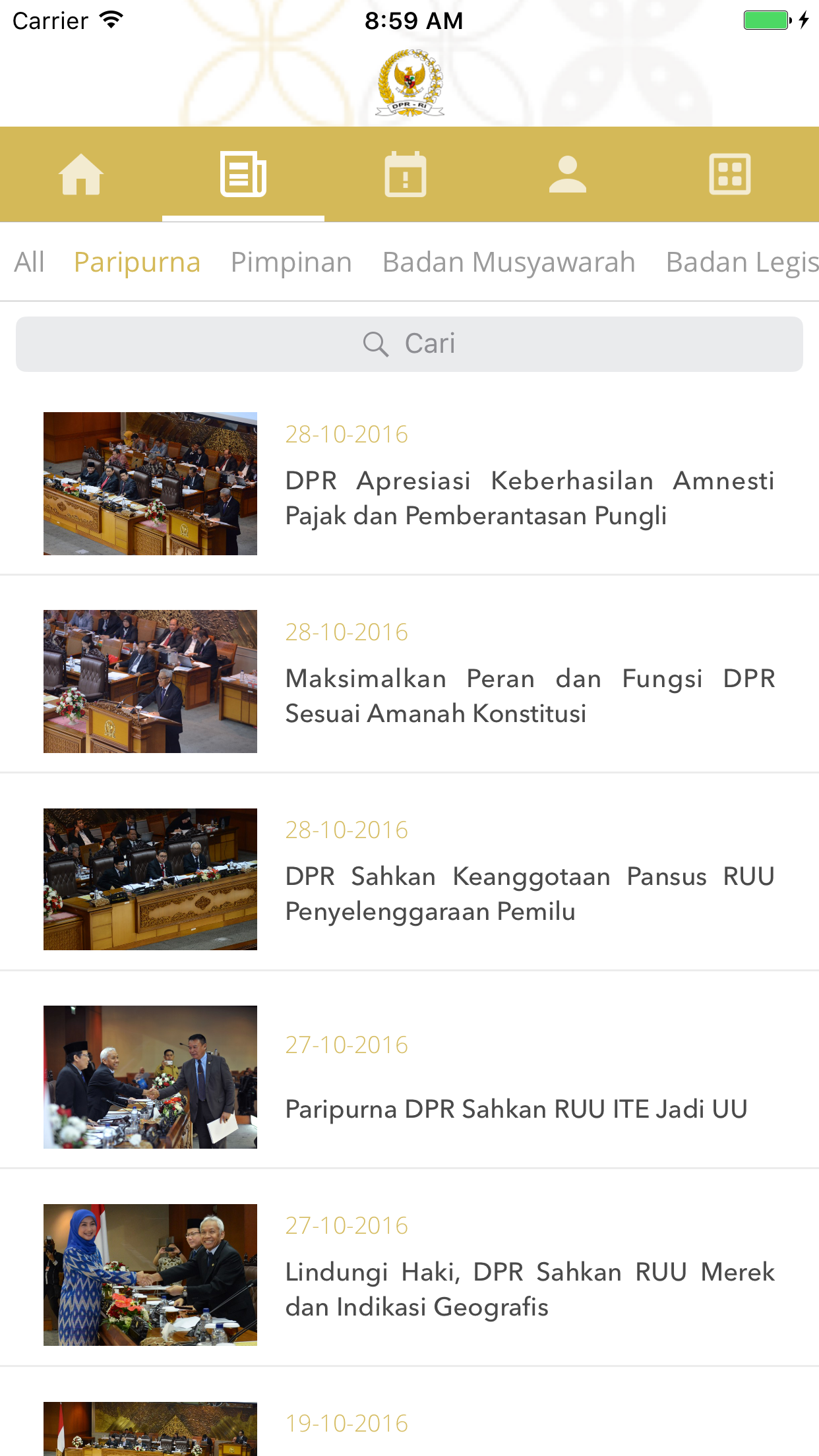
Task: Select the Badan Legislasi category
Action: 741,262
